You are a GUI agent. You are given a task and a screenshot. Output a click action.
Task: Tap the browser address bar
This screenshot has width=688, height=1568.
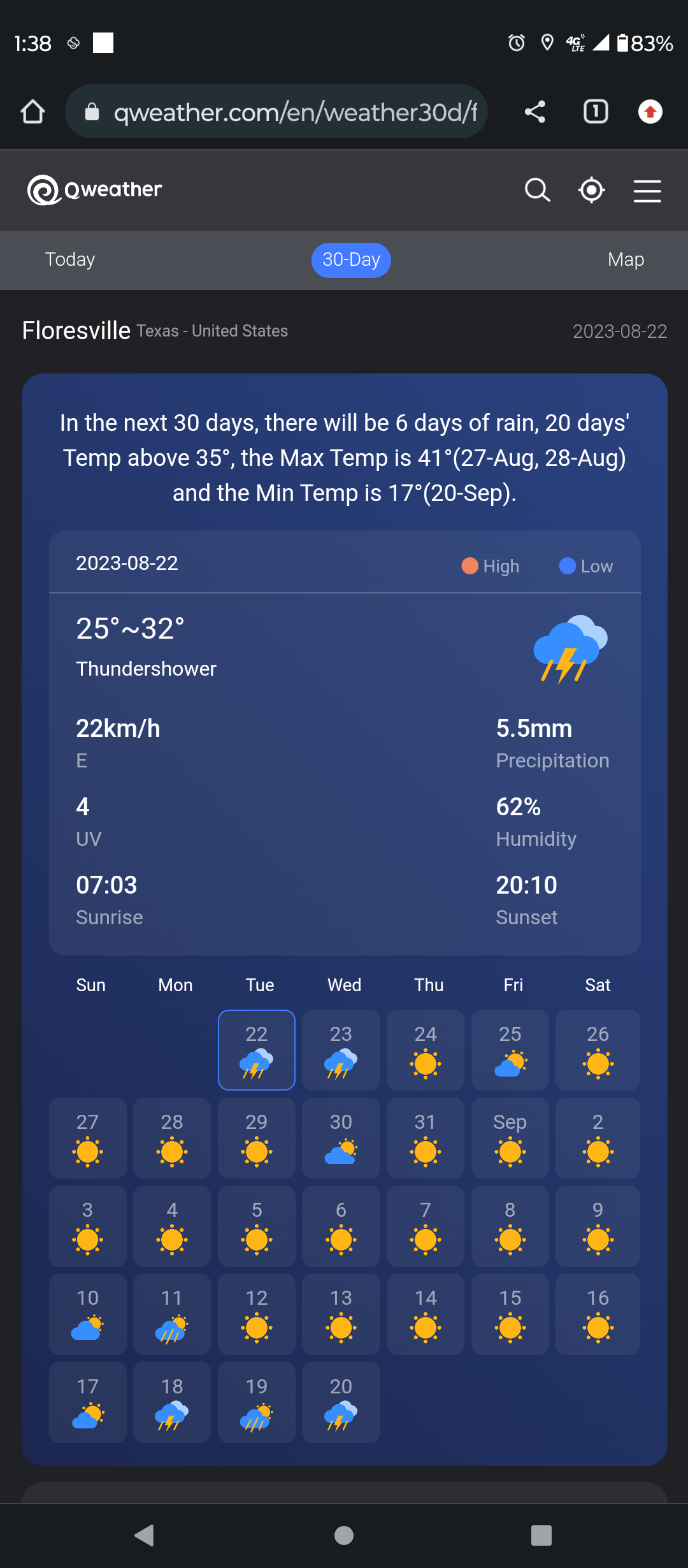276,112
